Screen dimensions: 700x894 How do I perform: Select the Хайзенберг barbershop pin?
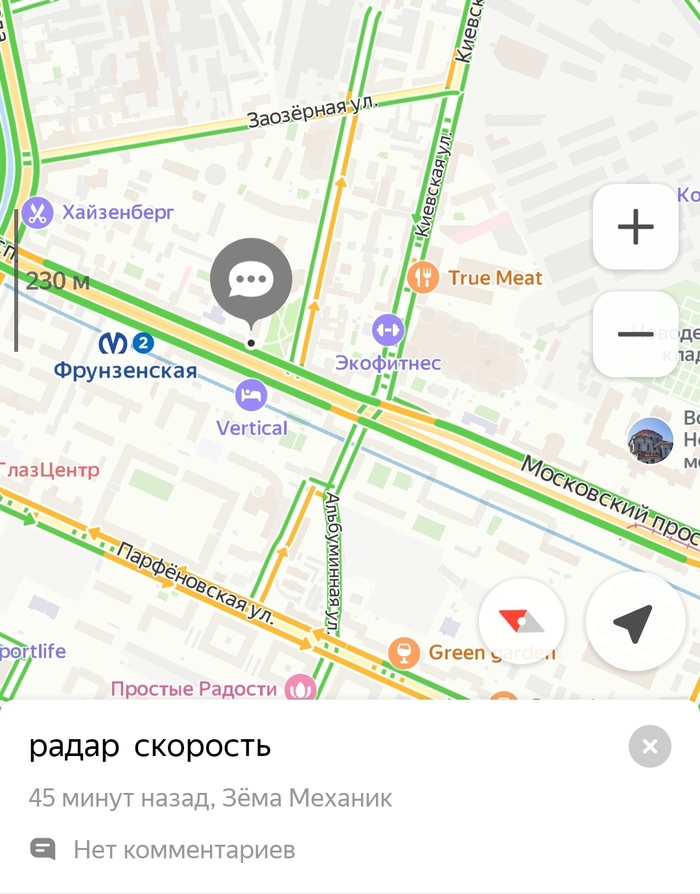point(38,212)
